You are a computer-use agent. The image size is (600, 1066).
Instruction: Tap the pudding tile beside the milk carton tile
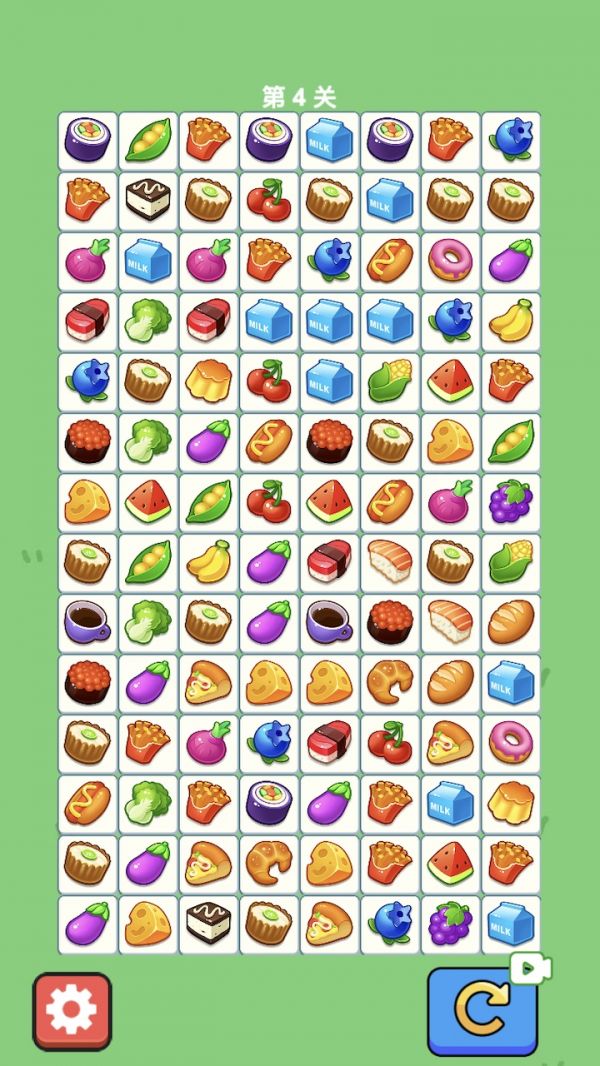(511, 803)
